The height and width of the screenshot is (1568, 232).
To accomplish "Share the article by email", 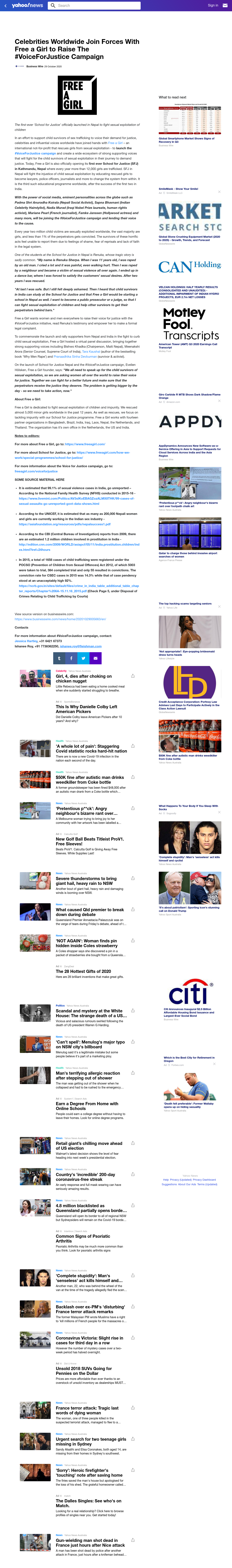I will [95, 658].
